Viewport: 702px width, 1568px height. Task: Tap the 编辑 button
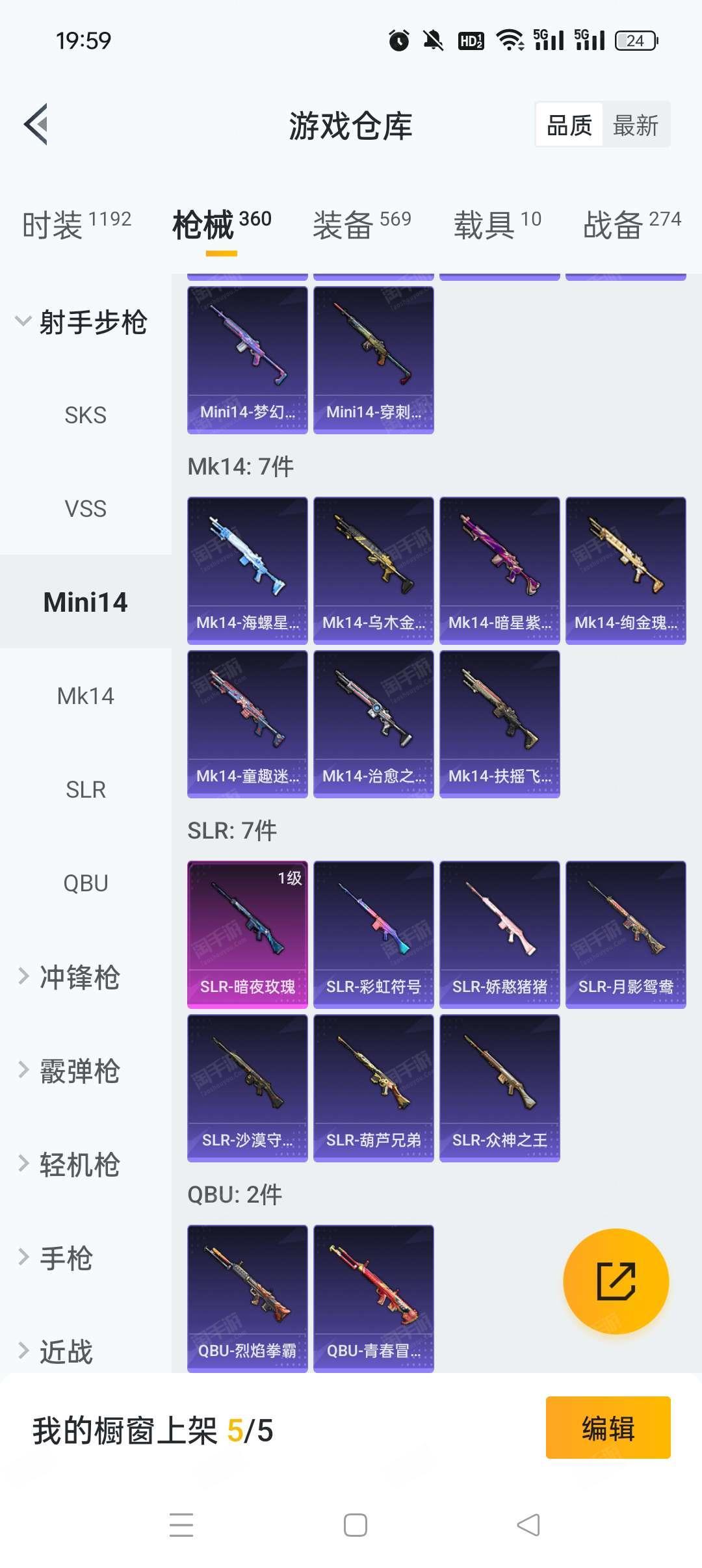pos(608,1428)
